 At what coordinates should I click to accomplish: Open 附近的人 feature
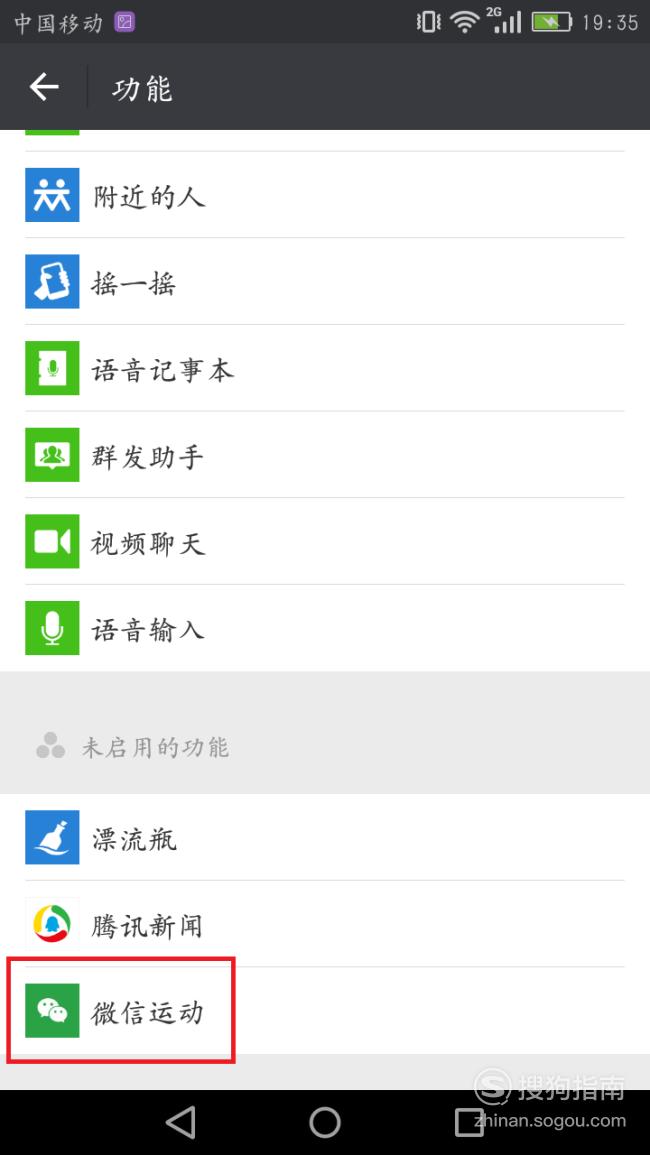(x=325, y=195)
